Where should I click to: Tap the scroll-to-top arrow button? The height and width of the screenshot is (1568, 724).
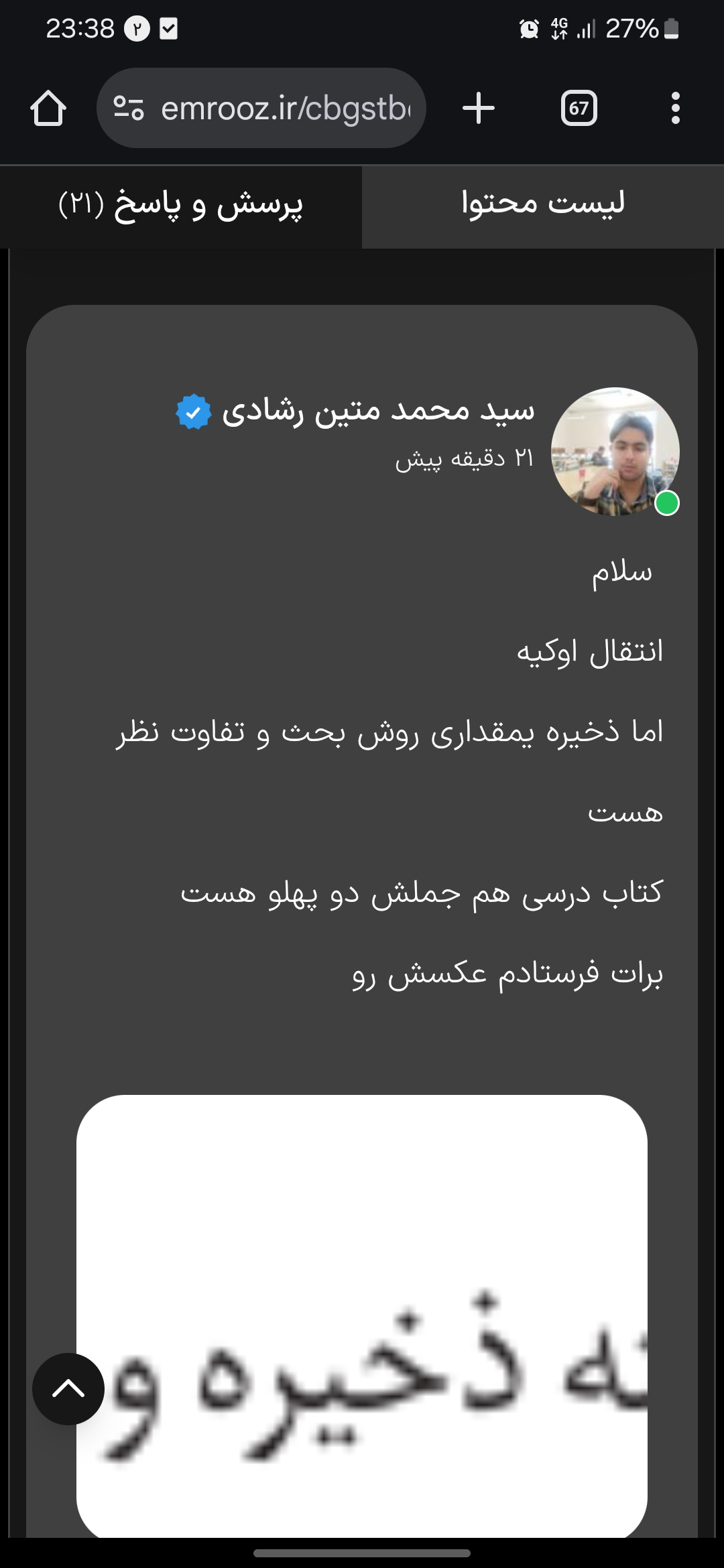[68, 1388]
